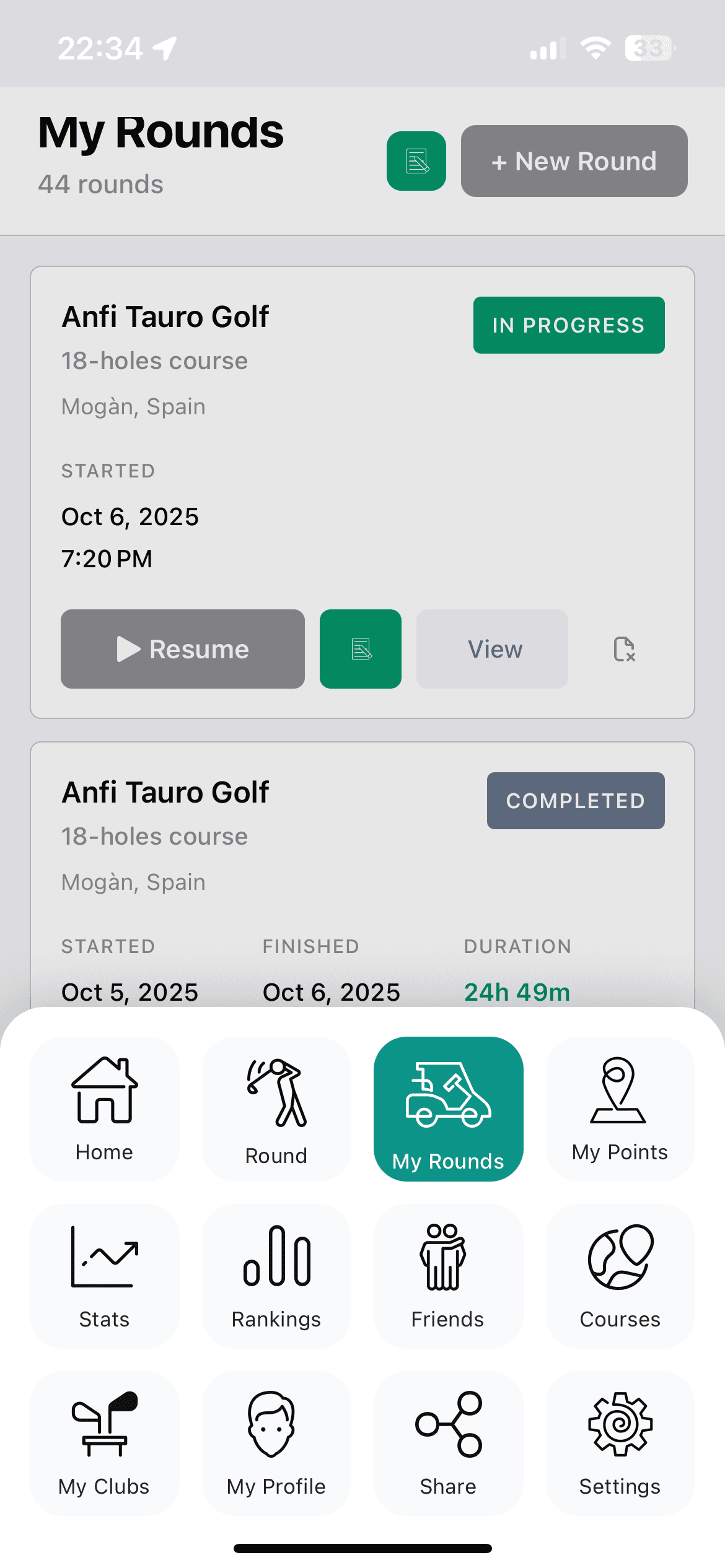This screenshot has width=725, height=1568.
Task: Tap the Share option
Action: point(448,1443)
